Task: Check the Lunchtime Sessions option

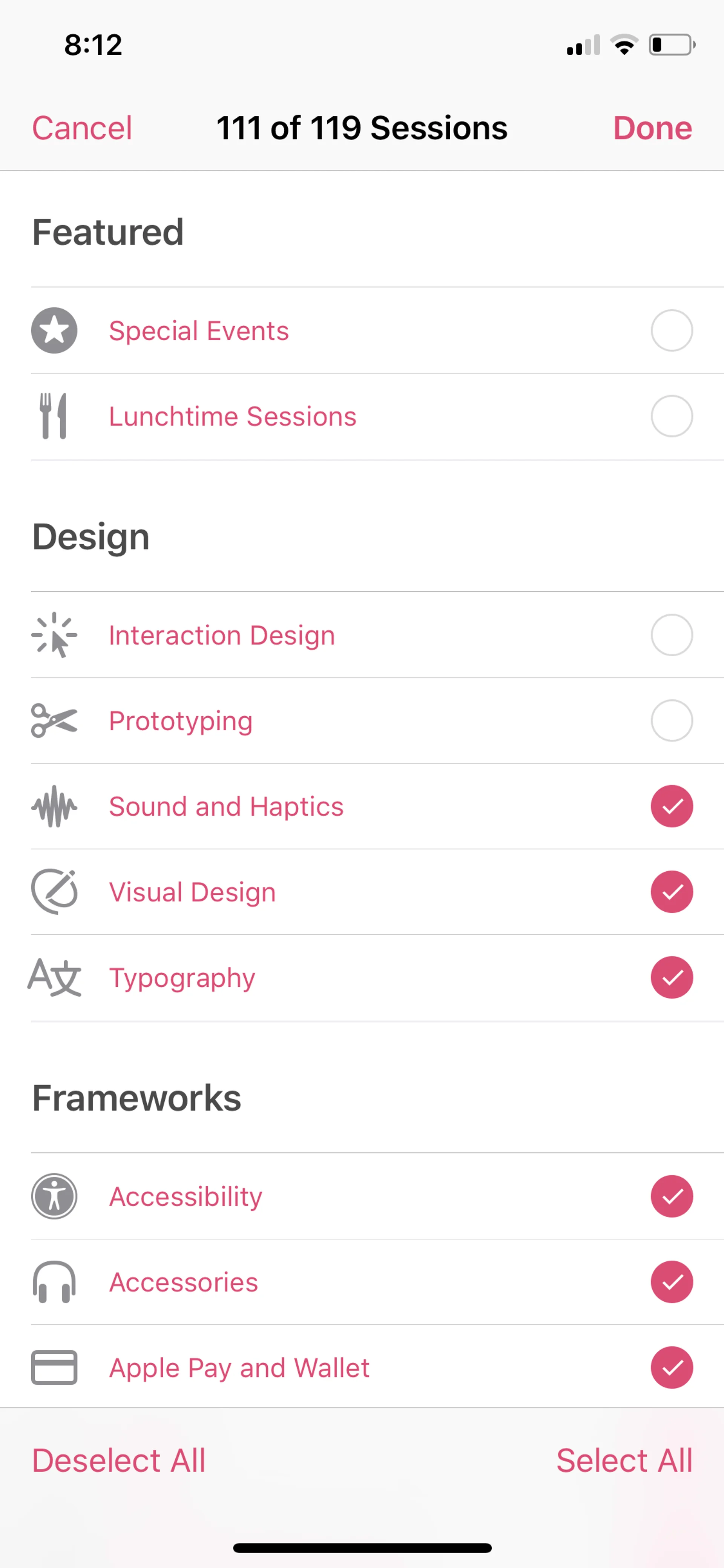Action: tap(671, 416)
